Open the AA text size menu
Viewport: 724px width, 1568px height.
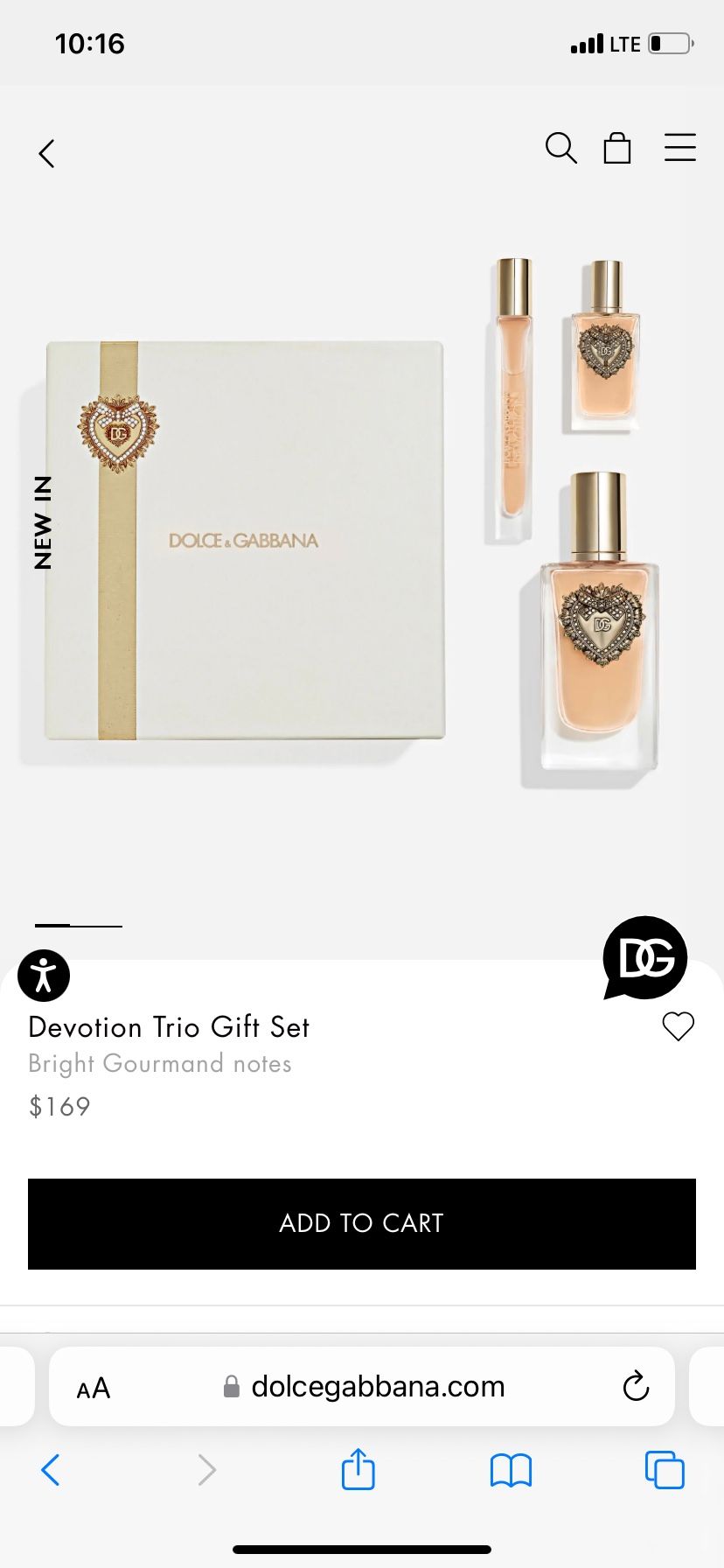(93, 1387)
